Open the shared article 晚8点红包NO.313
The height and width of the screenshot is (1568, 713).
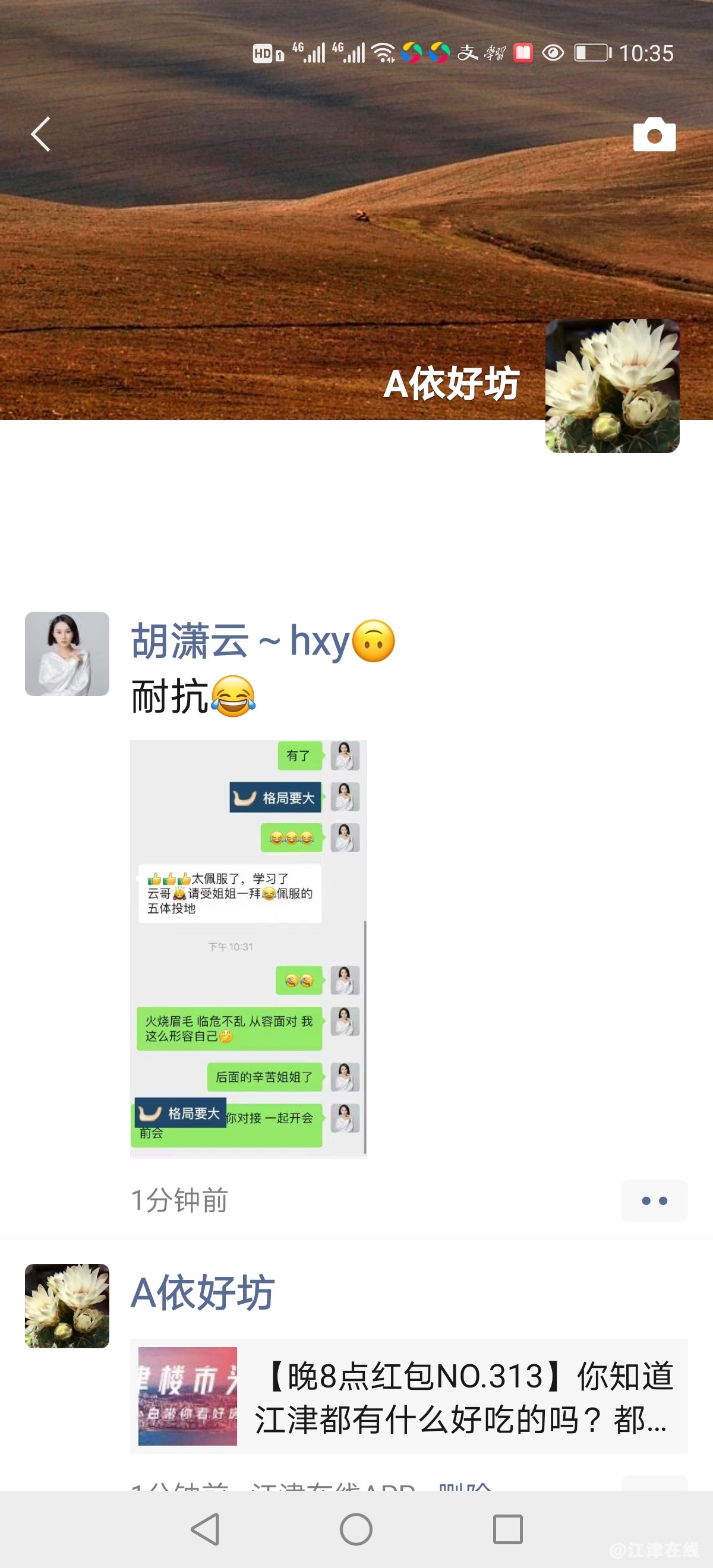[x=408, y=1396]
